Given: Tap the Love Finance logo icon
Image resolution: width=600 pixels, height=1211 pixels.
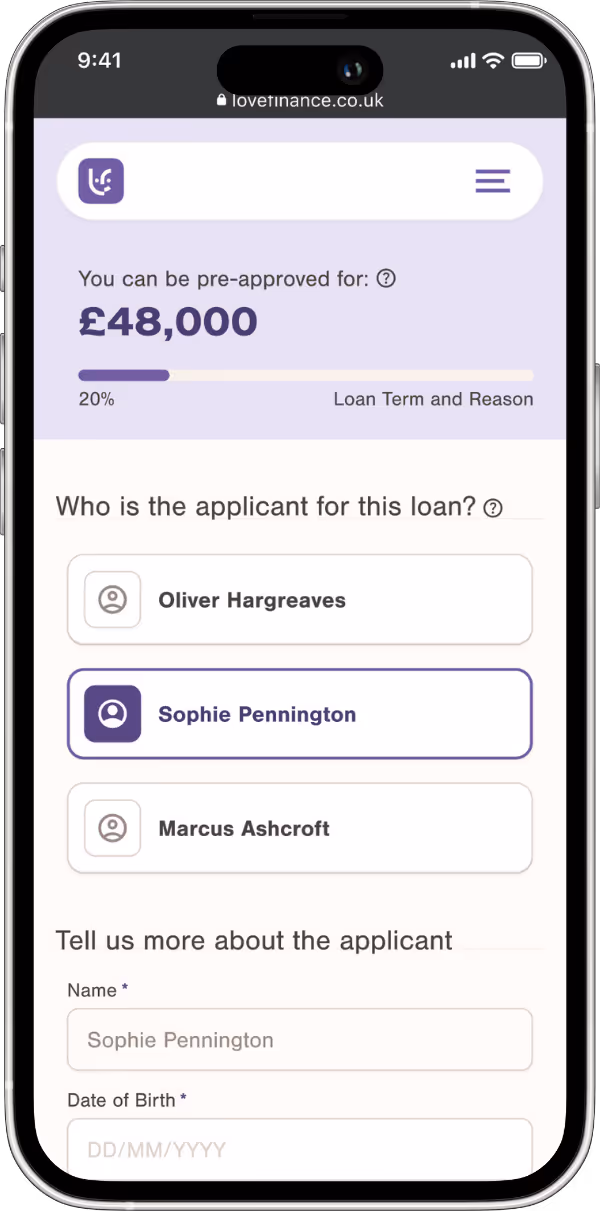Looking at the screenshot, I should pos(101,181).
